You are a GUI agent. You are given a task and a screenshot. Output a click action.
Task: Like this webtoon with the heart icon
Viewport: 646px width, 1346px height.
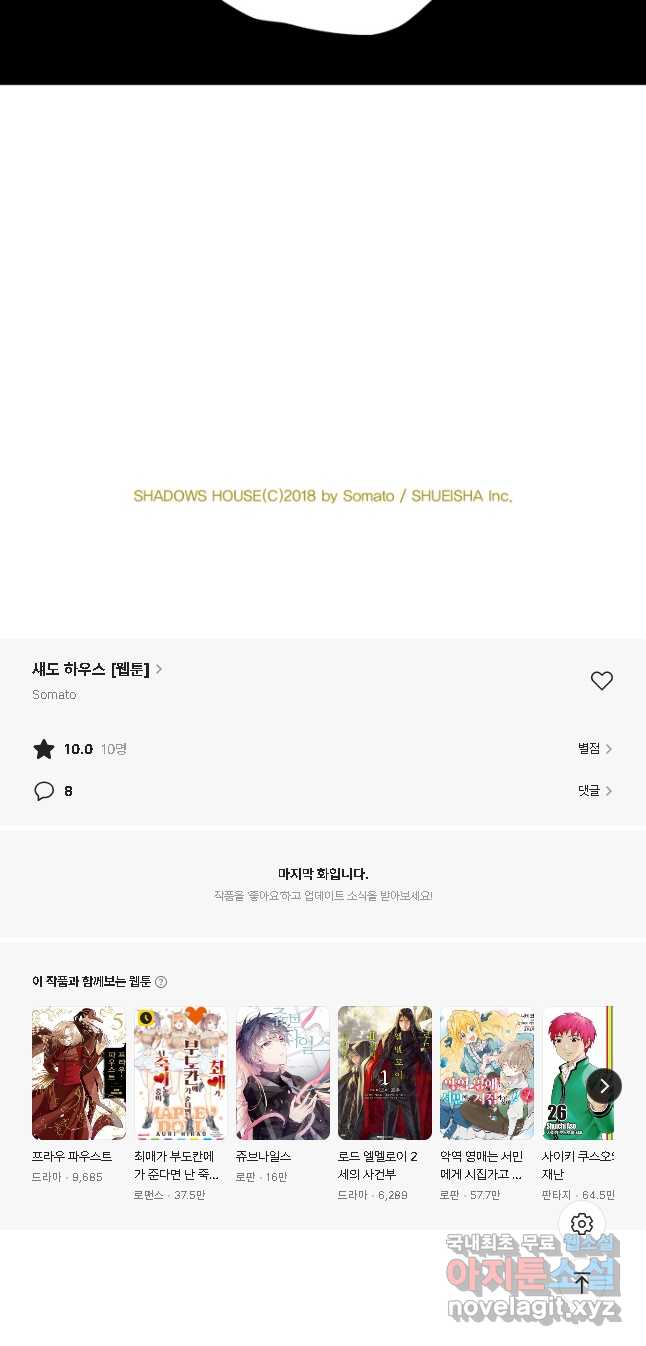click(x=601, y=681)
